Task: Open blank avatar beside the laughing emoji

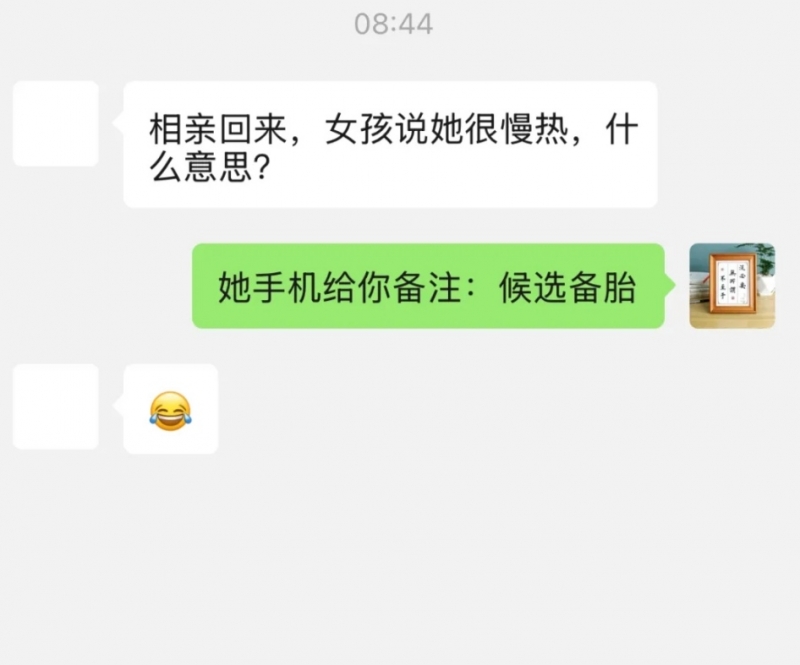Action: click(56, 406)
